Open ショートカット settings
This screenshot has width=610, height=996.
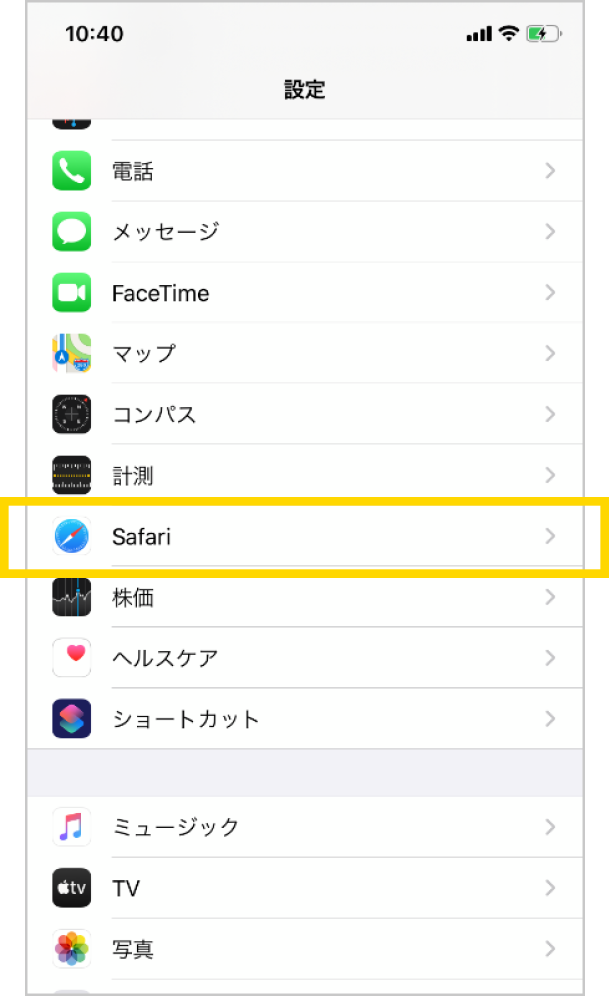pos(305,718)
